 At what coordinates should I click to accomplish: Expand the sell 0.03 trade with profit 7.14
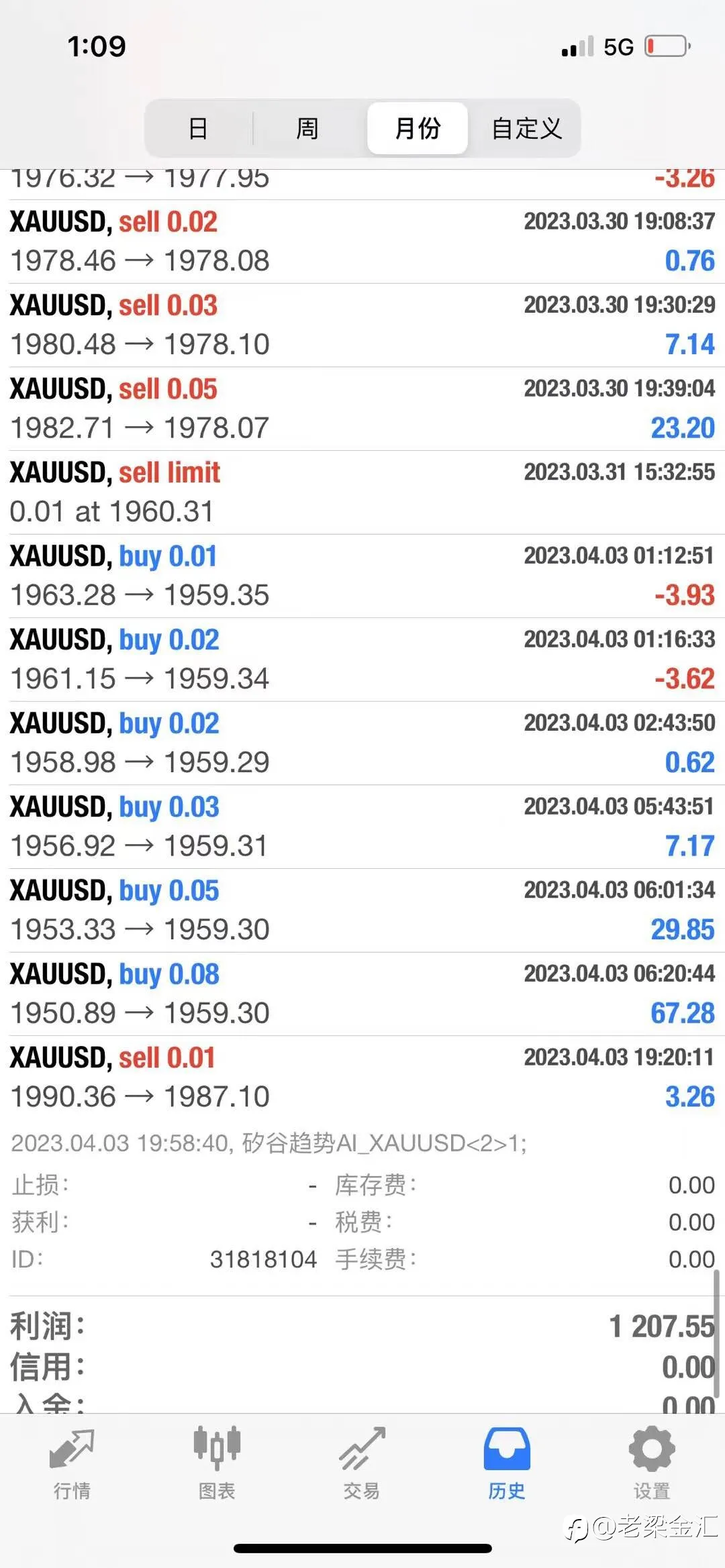[x=362, y=325]
